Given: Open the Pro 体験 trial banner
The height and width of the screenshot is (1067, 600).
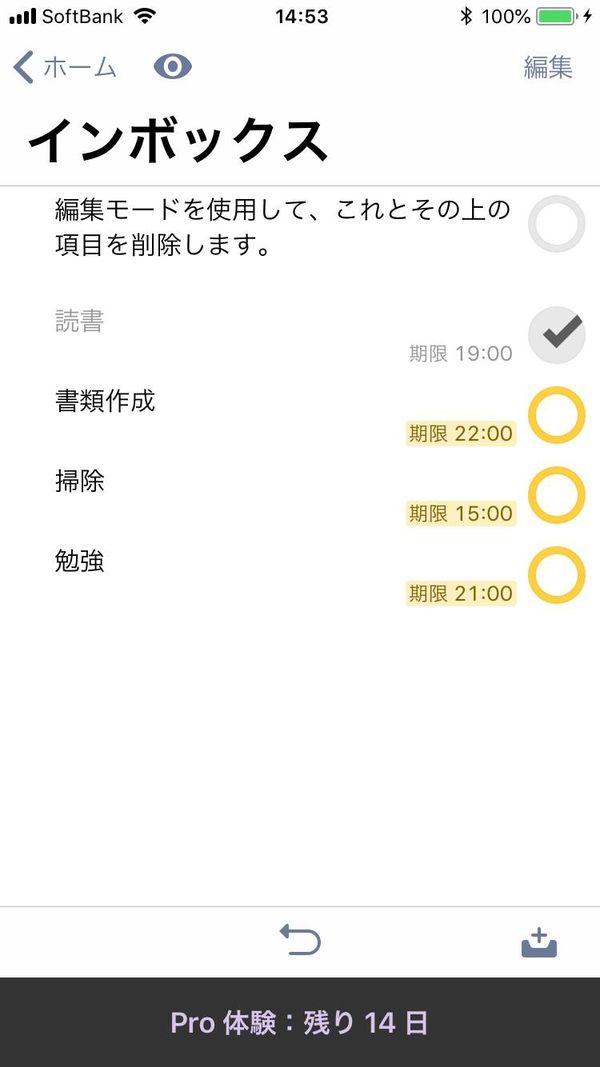Looking at the screenshot, I should pos(300,1022).
